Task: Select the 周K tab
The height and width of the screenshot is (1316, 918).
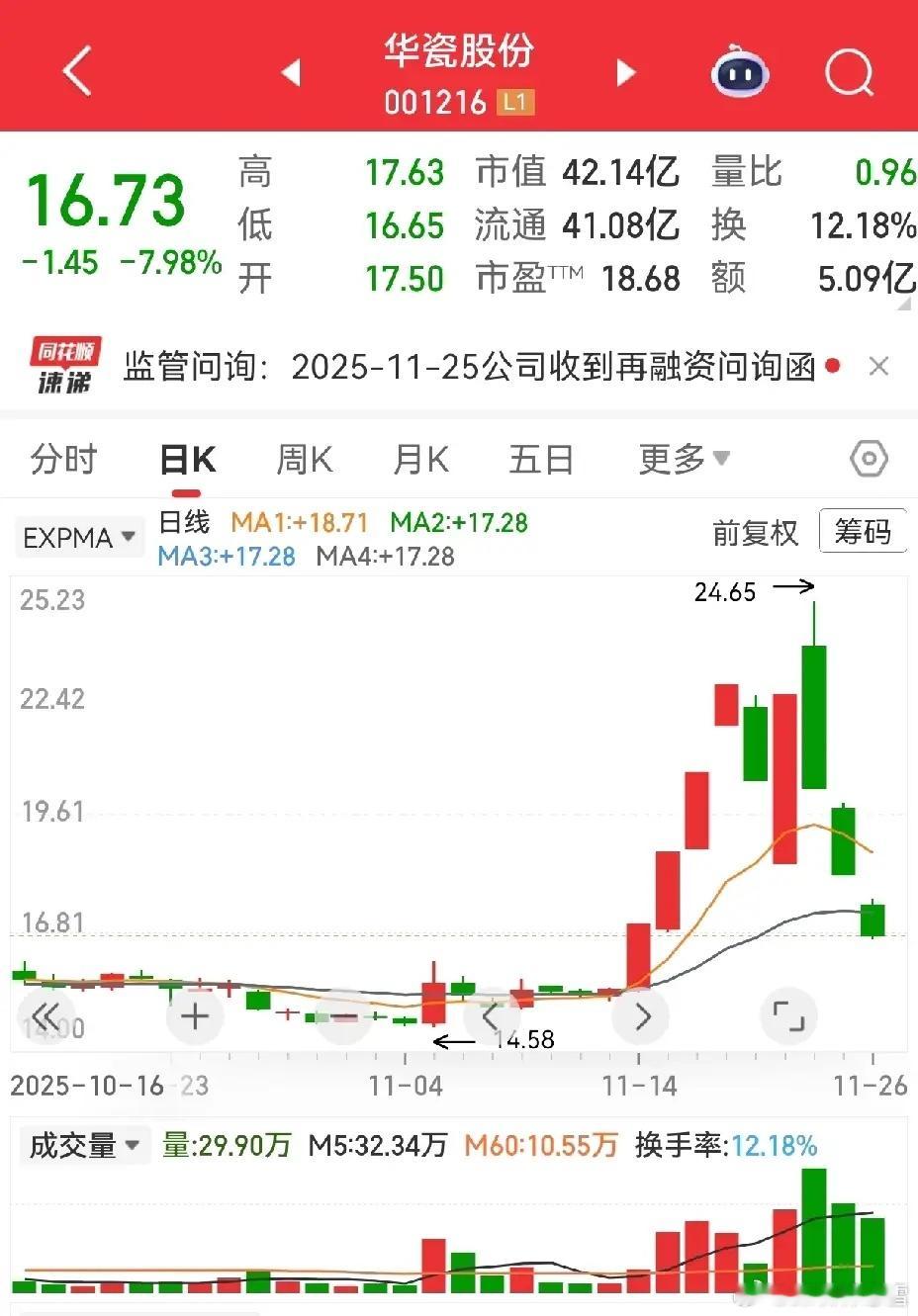Action: pos(305,460)
